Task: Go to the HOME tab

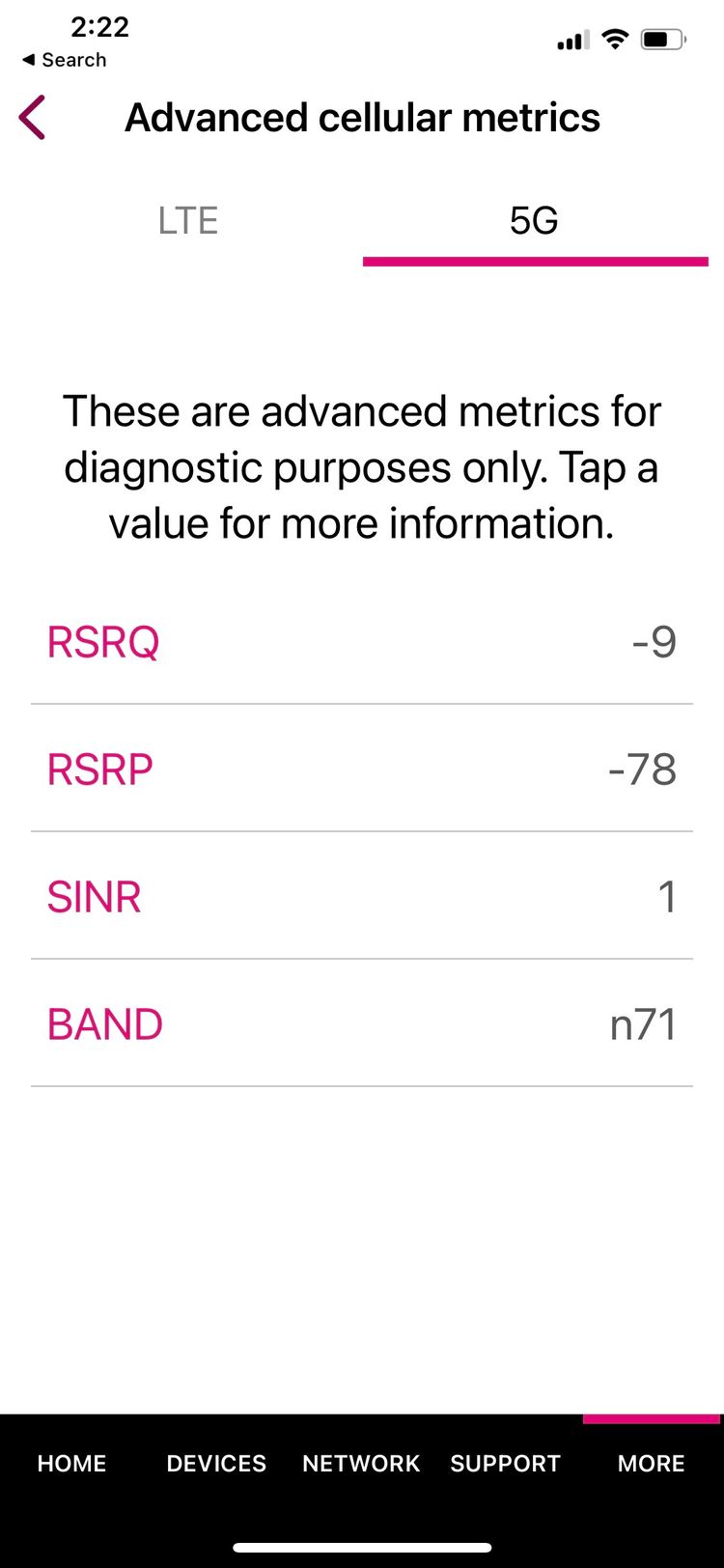Action: (x=71, y=1463)
